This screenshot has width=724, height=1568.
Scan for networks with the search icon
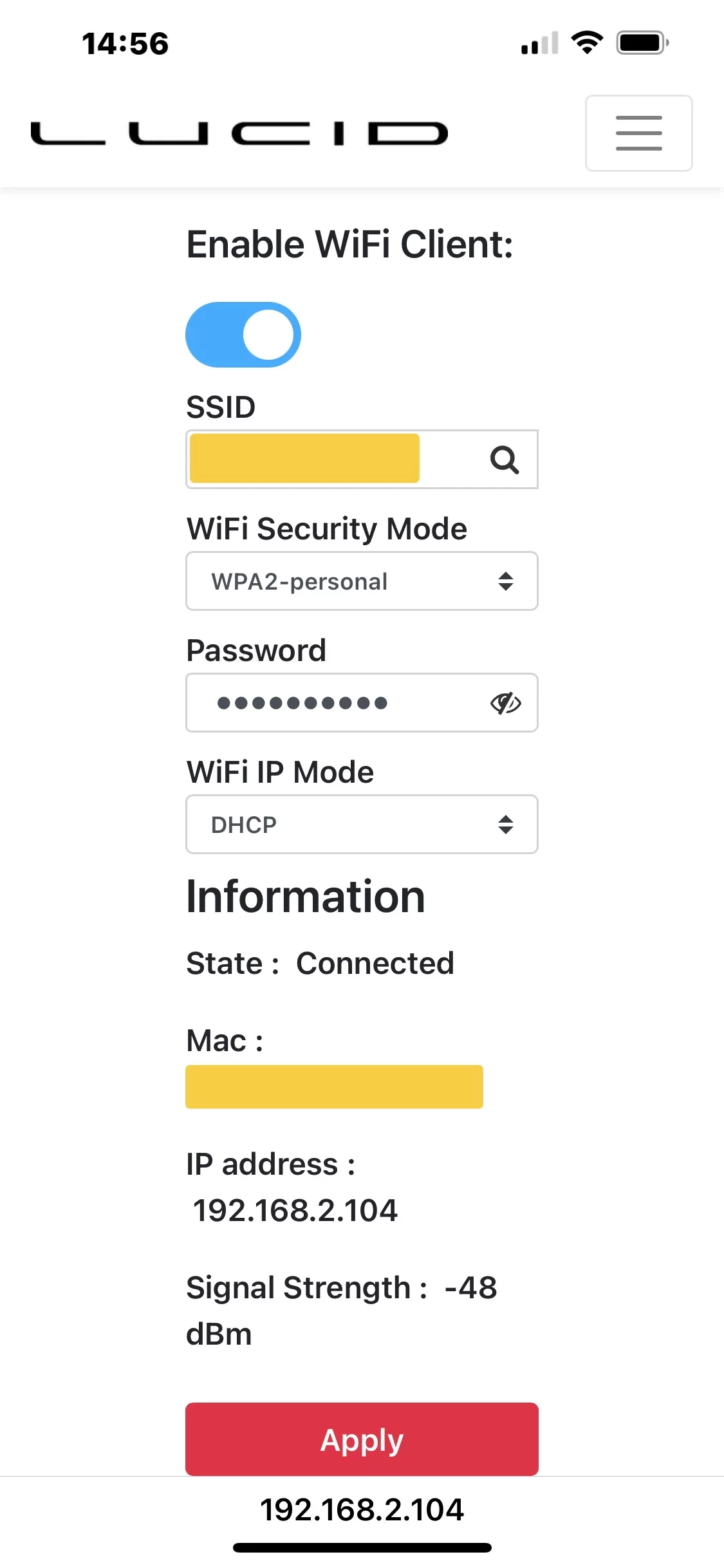pos(505,460)
